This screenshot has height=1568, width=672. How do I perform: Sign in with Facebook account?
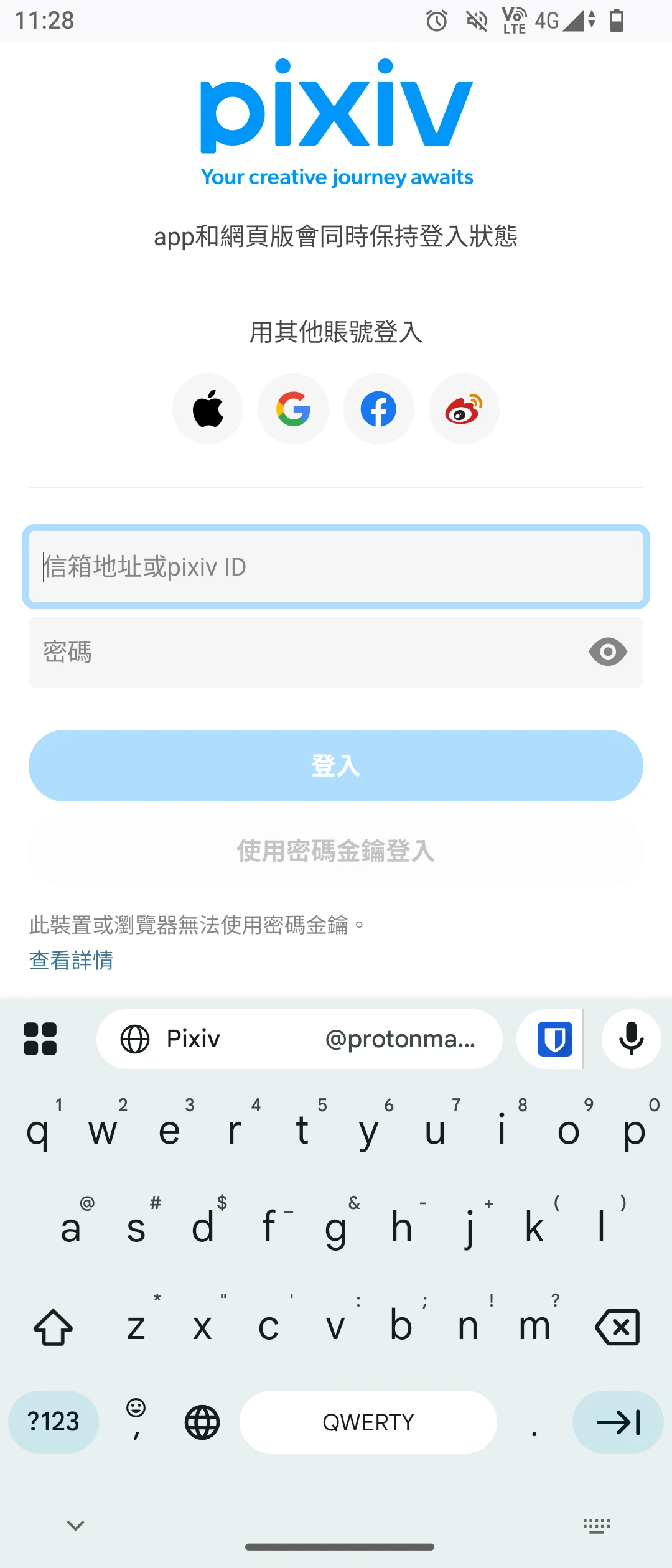pyautogui.click(x=378, y=409)
